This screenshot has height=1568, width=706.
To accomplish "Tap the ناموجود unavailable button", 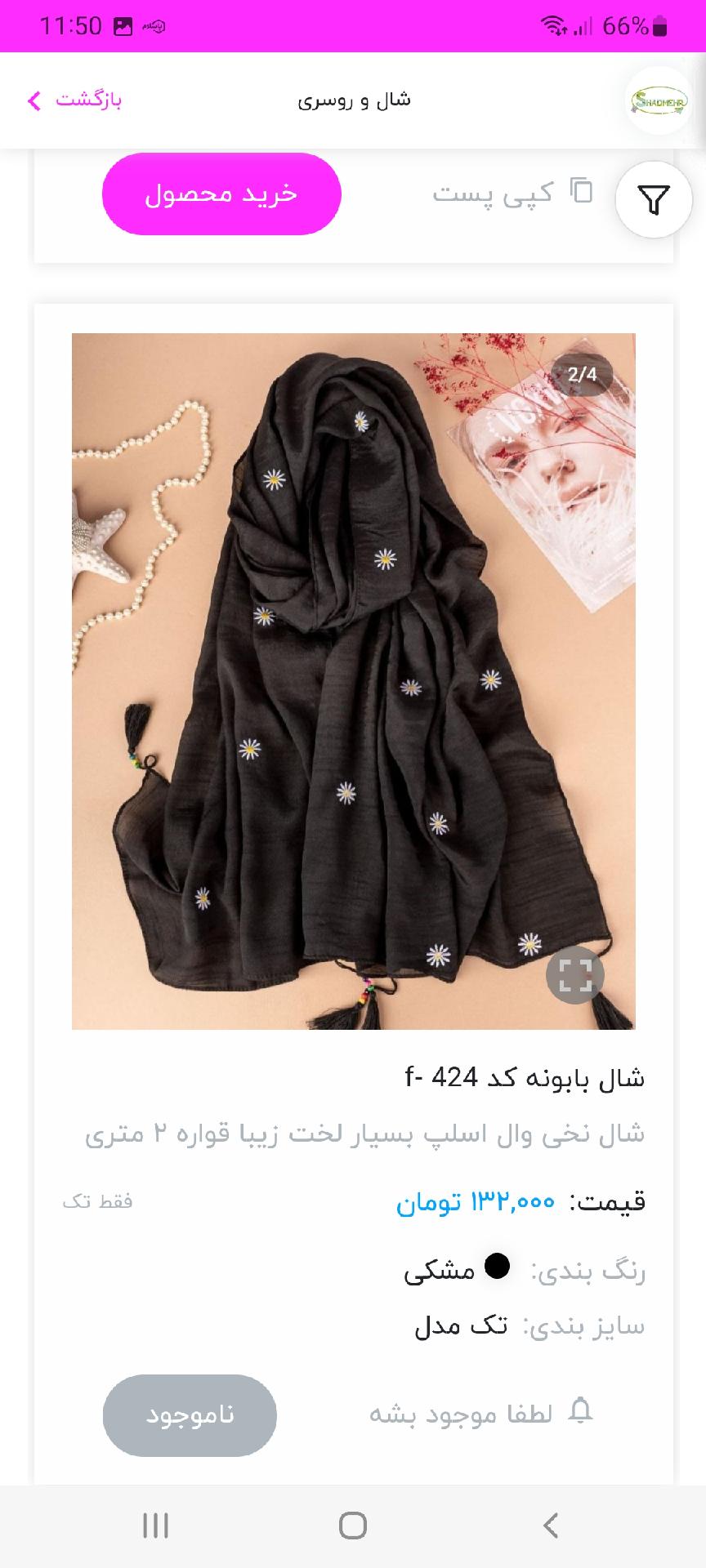I will 190,1415.
